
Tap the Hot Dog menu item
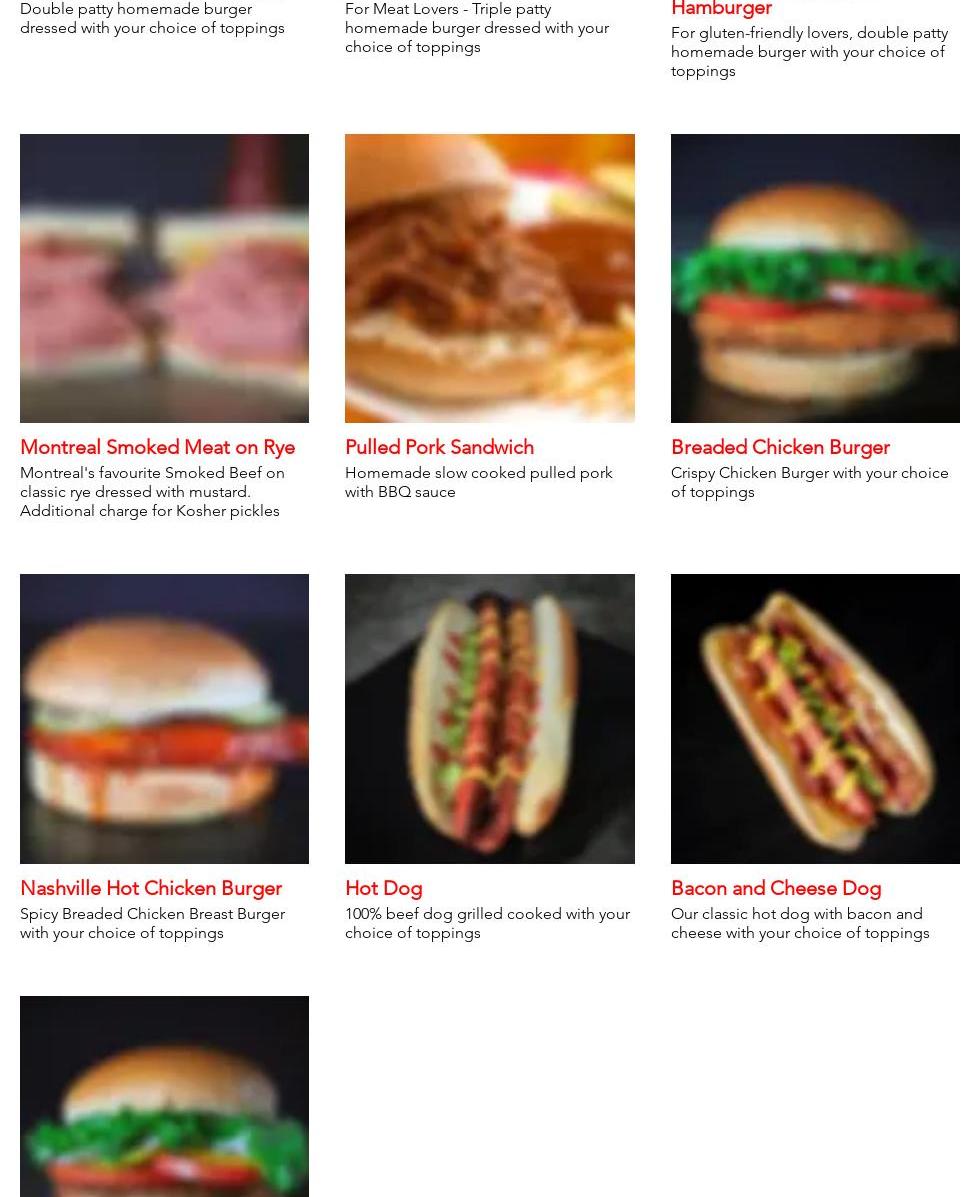[x=383, y=888]
